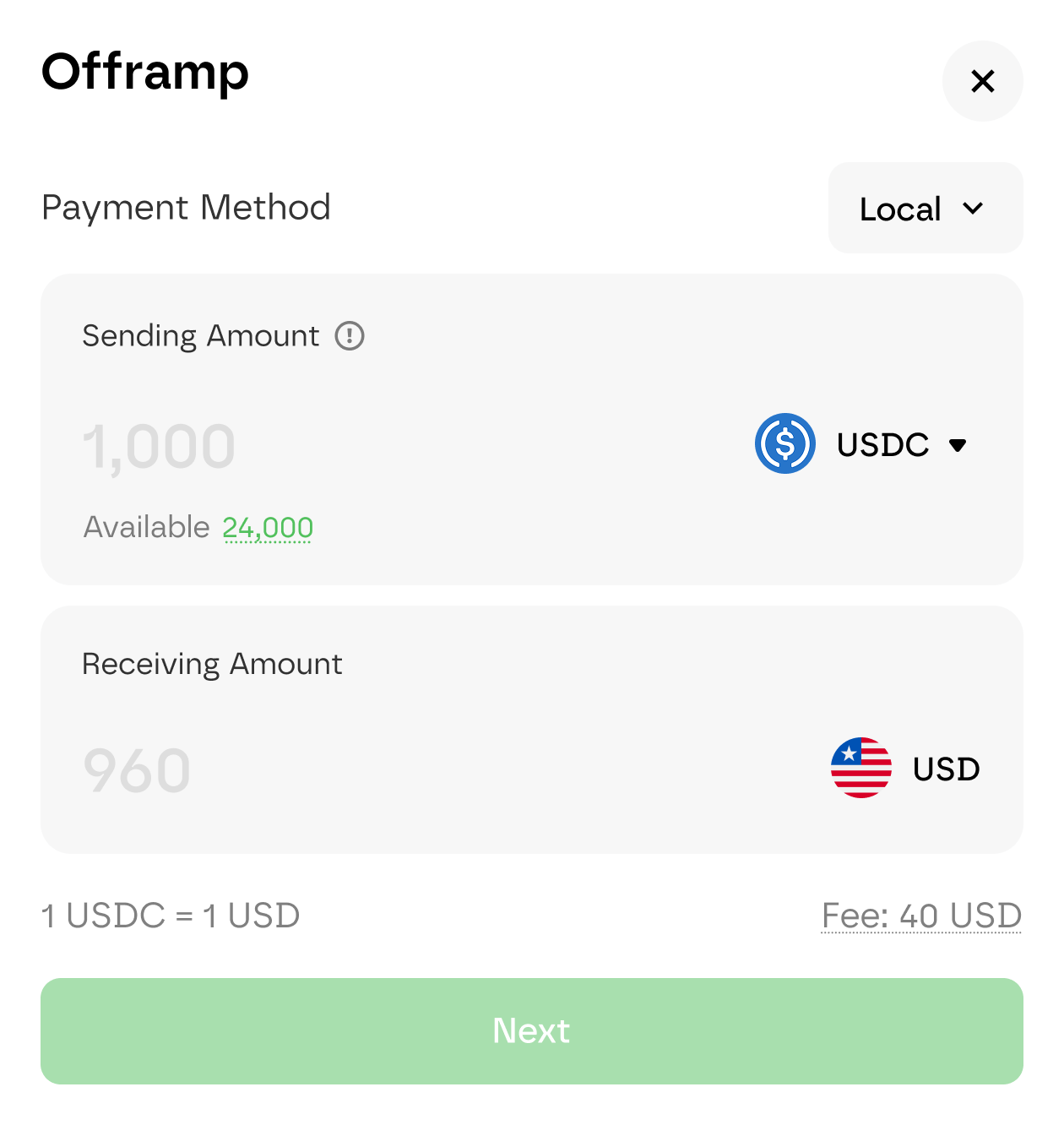
Task: Open the Local payment method dropdown
Action: (925, 209)
